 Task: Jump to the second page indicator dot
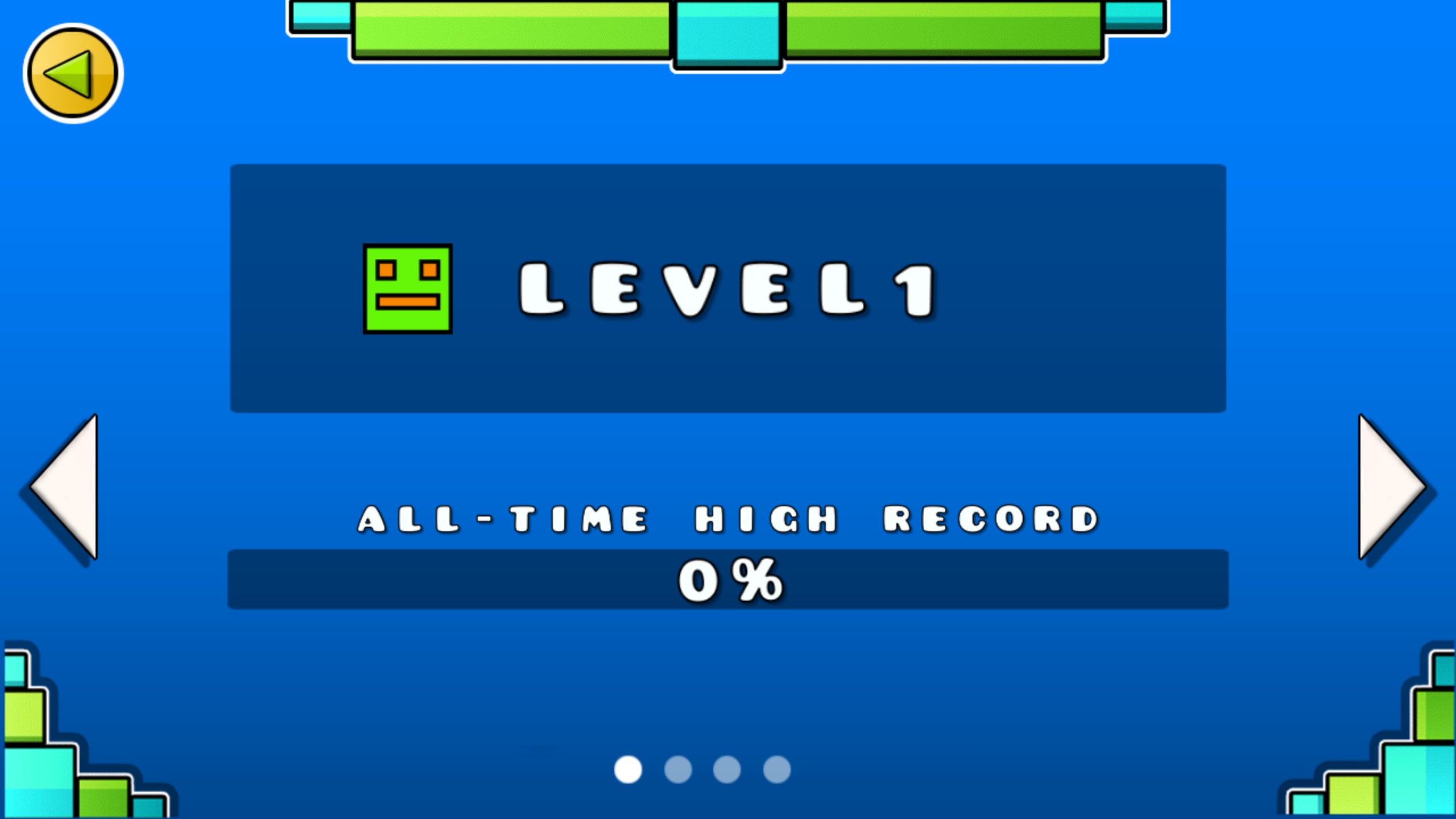[678, 770]
